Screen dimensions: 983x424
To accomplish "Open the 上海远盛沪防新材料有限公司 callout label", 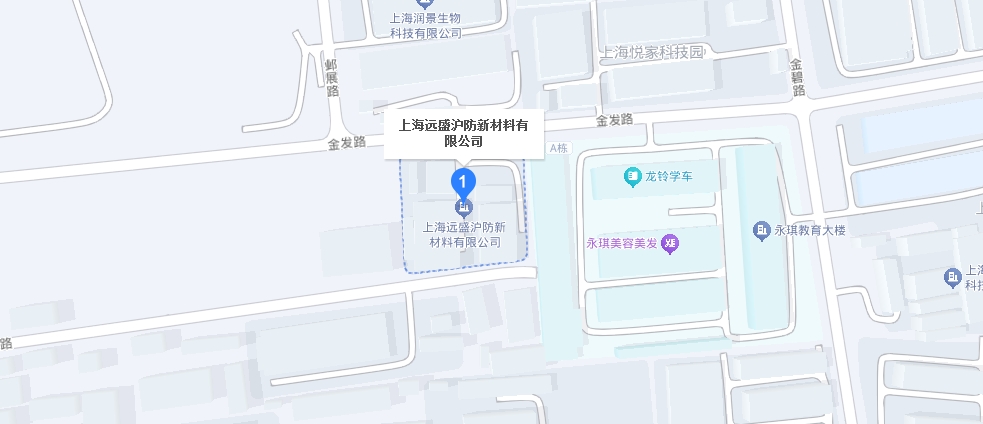I will pyautogui.click(x=463, y=133).
